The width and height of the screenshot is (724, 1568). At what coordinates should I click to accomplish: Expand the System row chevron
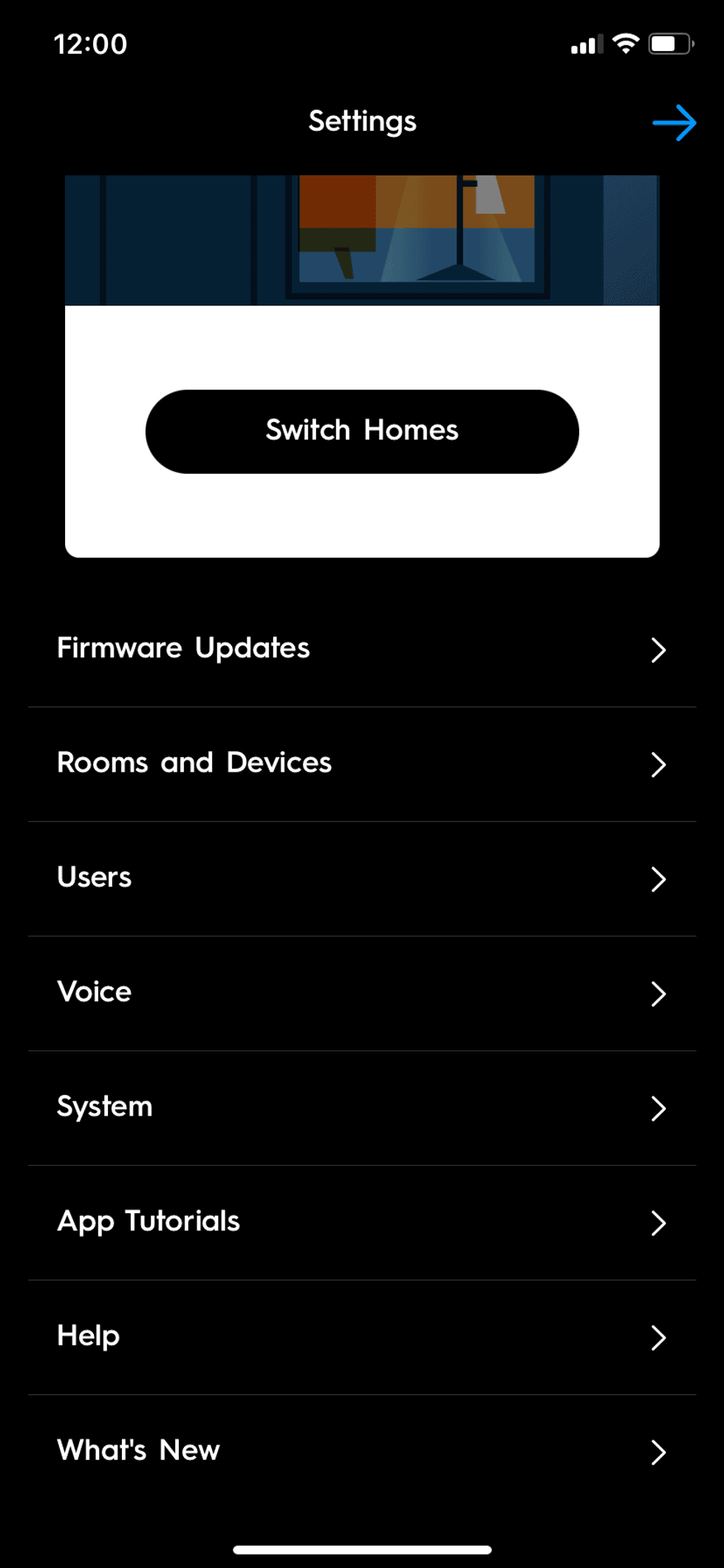click(x=659, y=1109)
